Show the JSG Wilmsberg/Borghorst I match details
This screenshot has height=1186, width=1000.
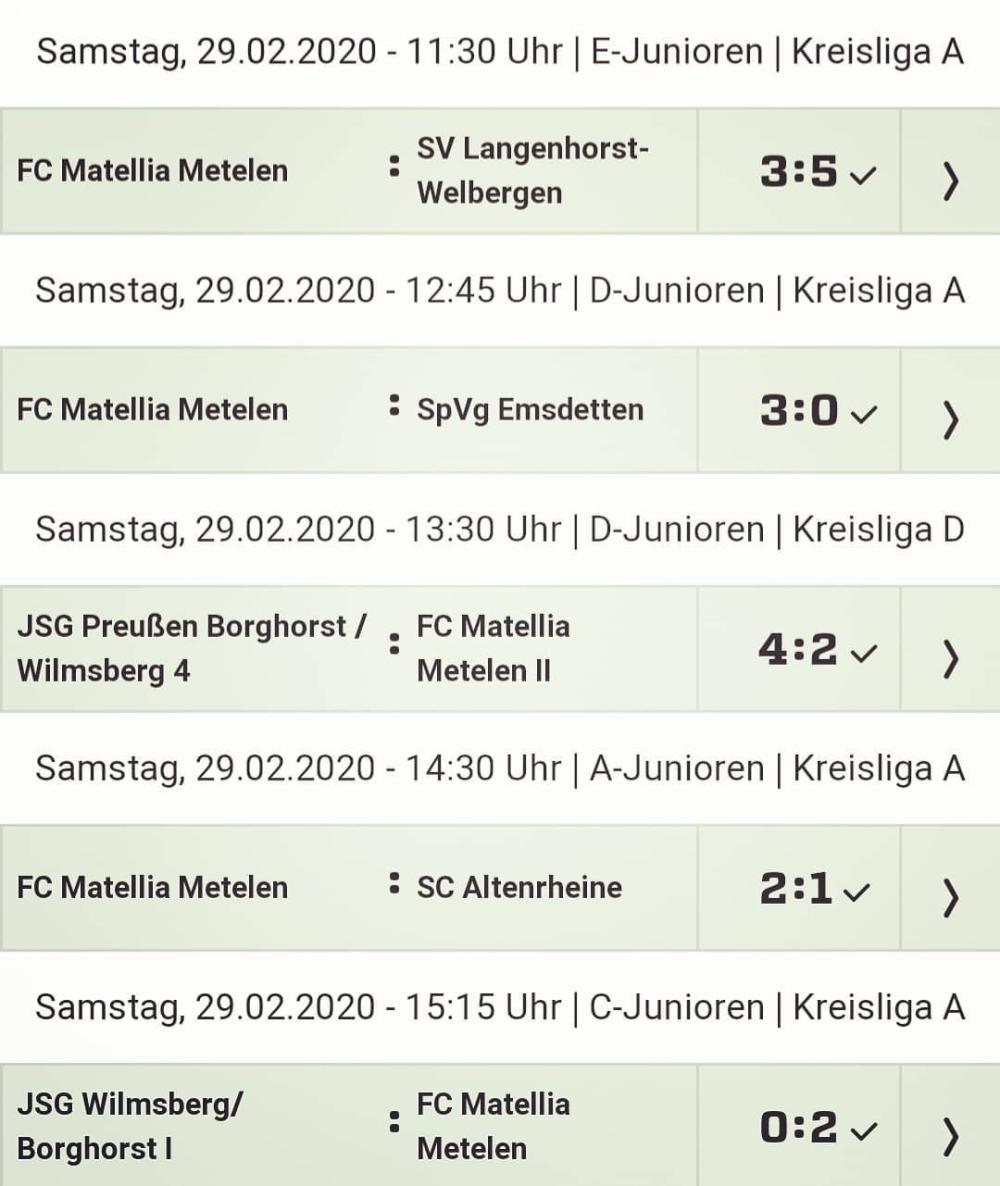(950, 1127)
